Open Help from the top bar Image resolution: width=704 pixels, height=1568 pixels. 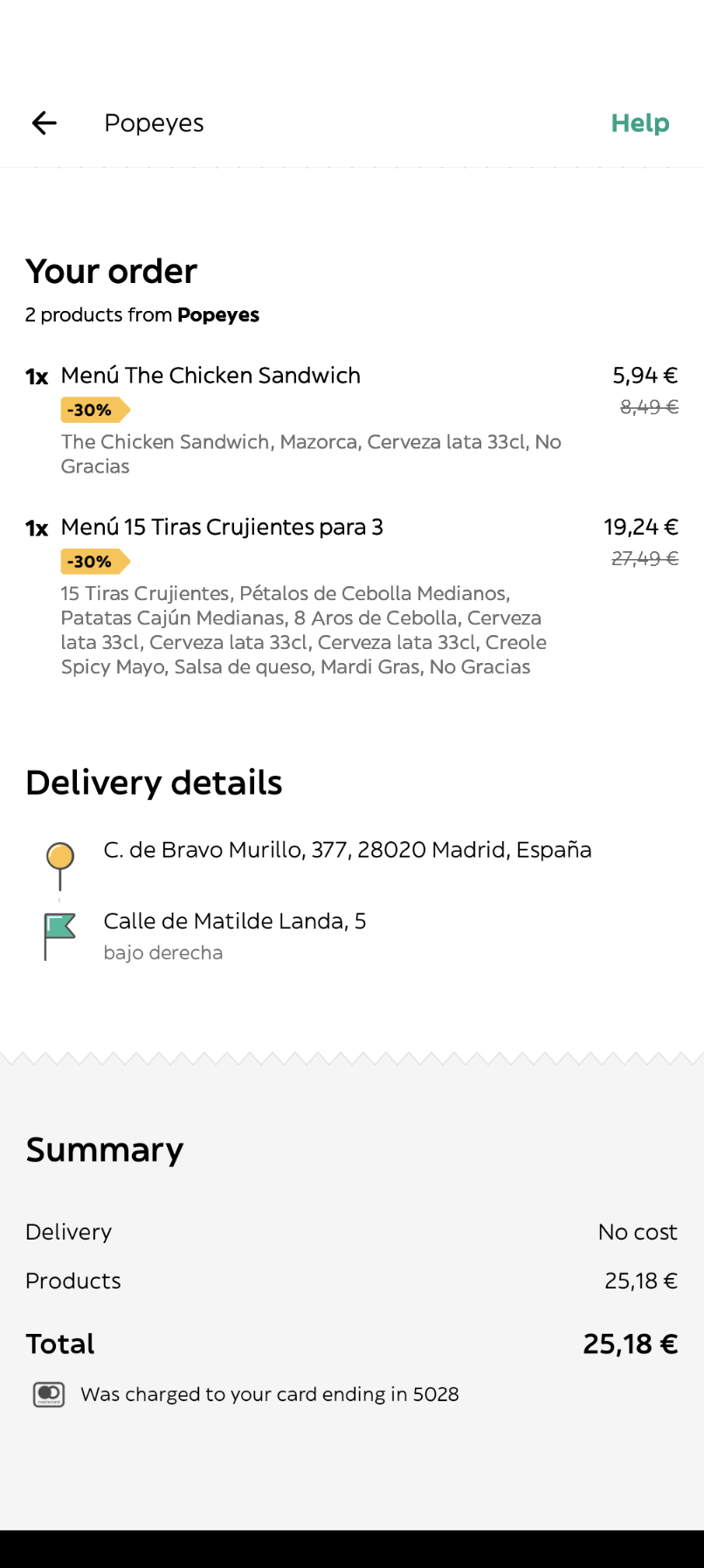[639, 122]
